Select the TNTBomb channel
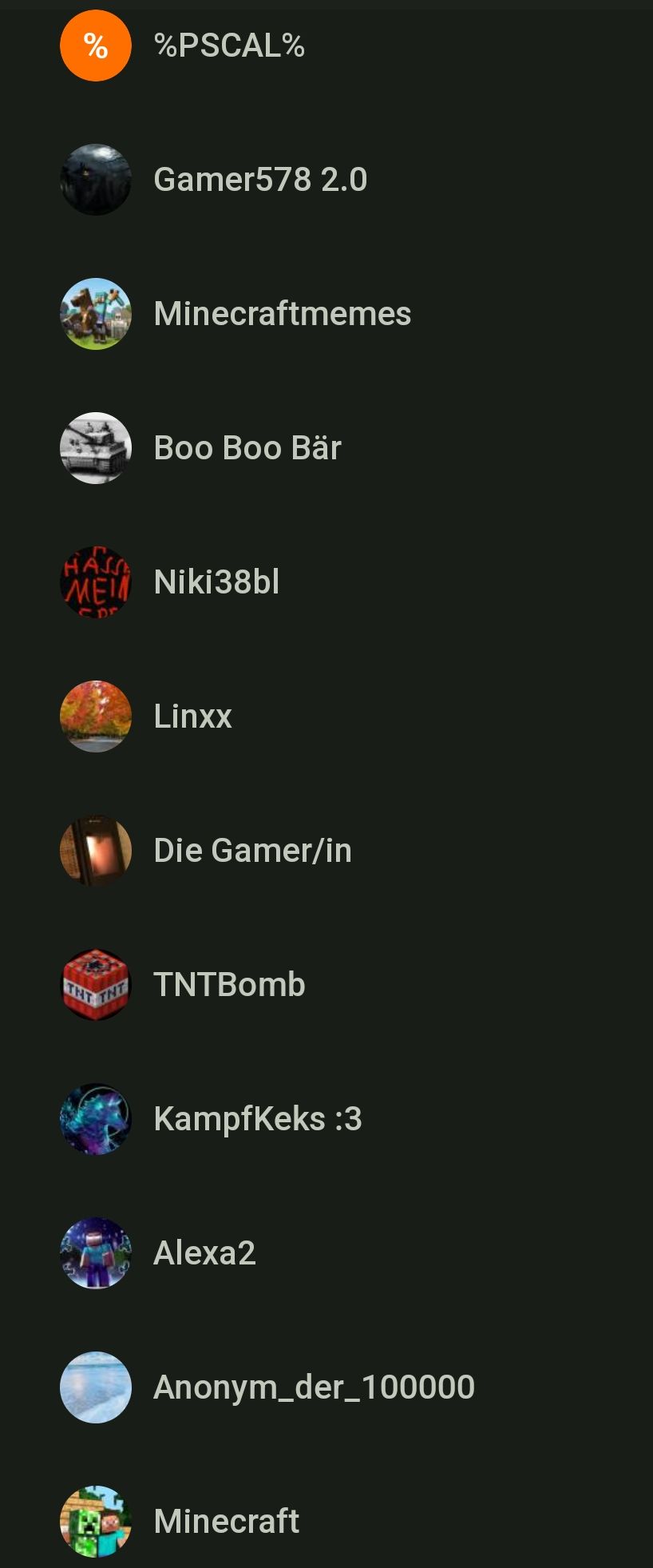Screen dimensions: 653x1568 (229, 985)
